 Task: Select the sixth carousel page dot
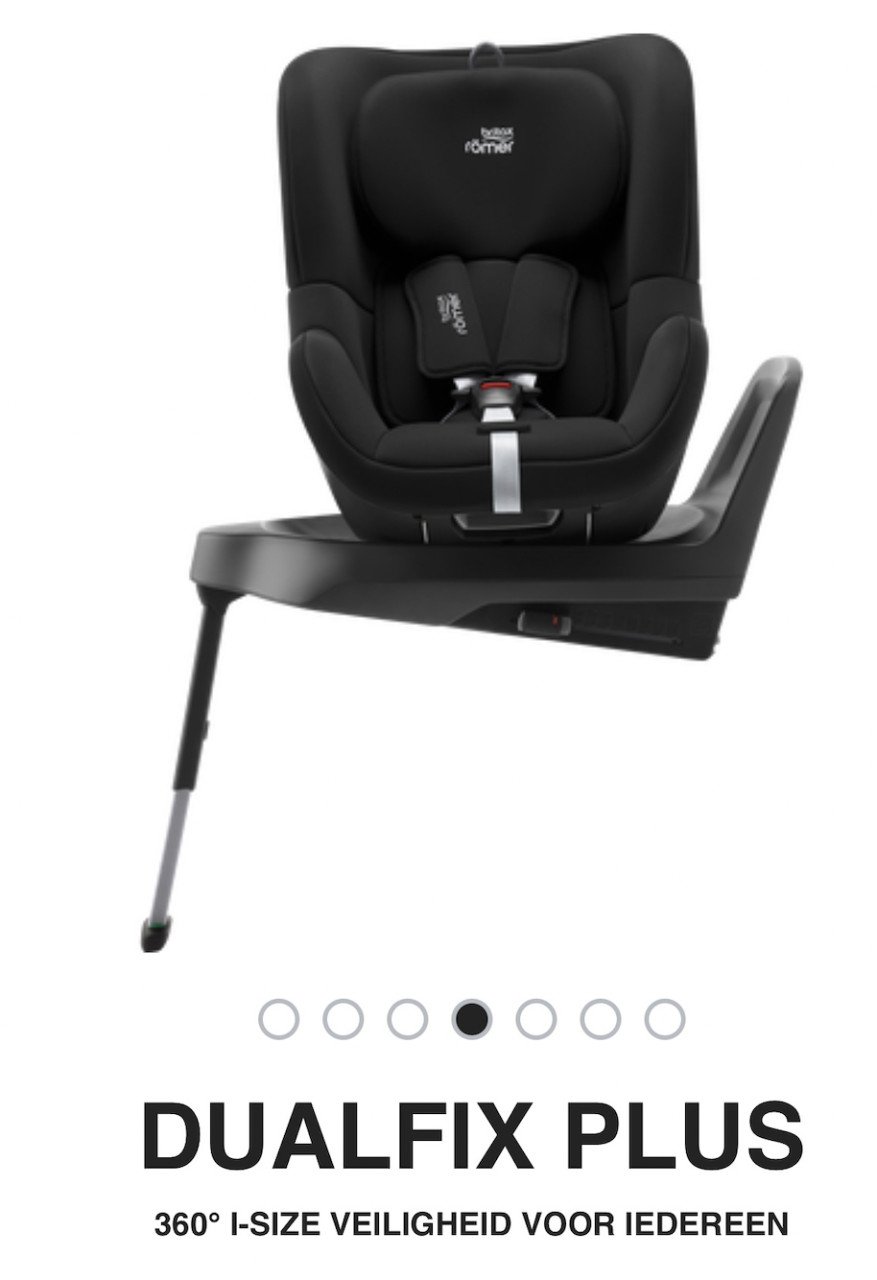(x=600, y=1019)
